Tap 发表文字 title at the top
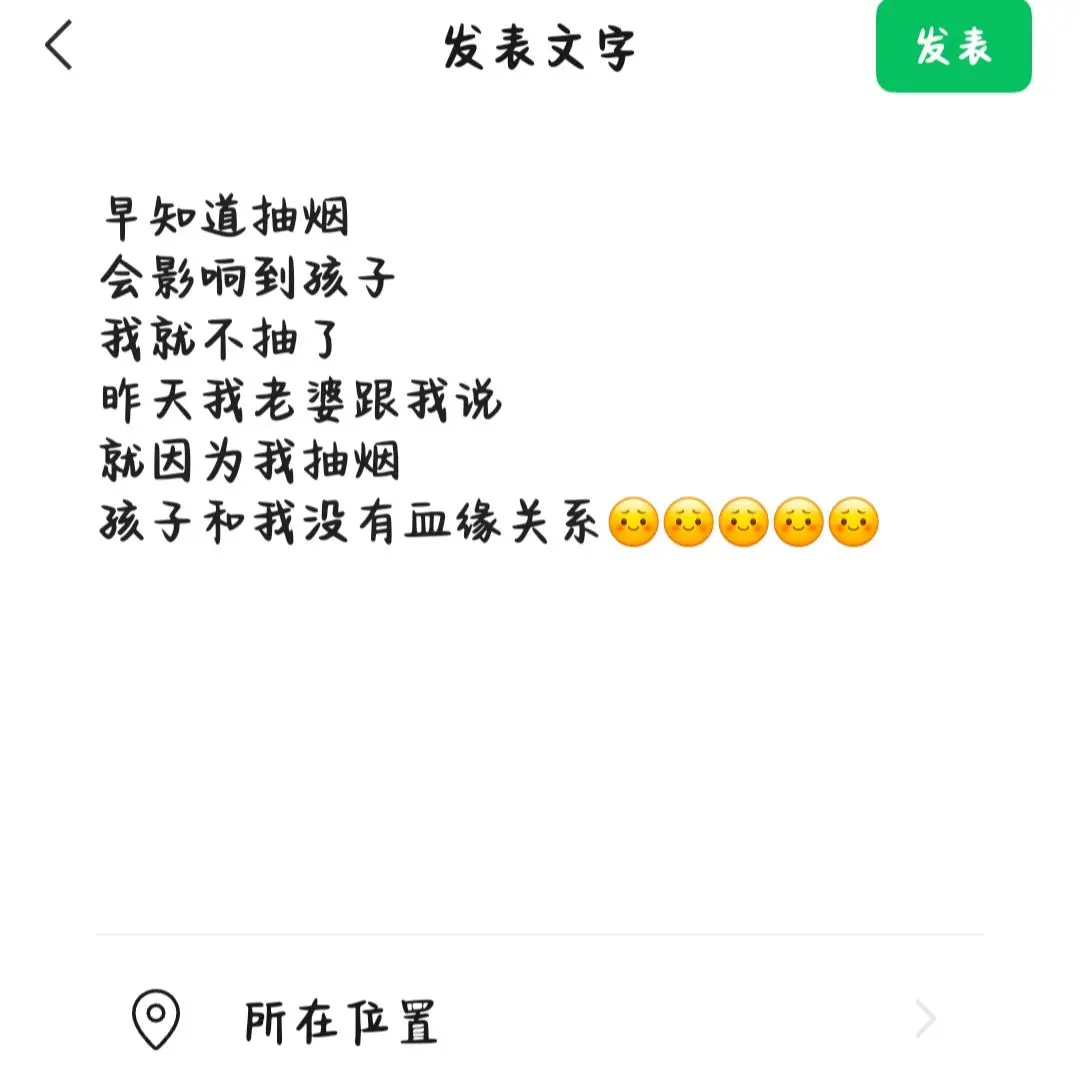 click(540, 47)
